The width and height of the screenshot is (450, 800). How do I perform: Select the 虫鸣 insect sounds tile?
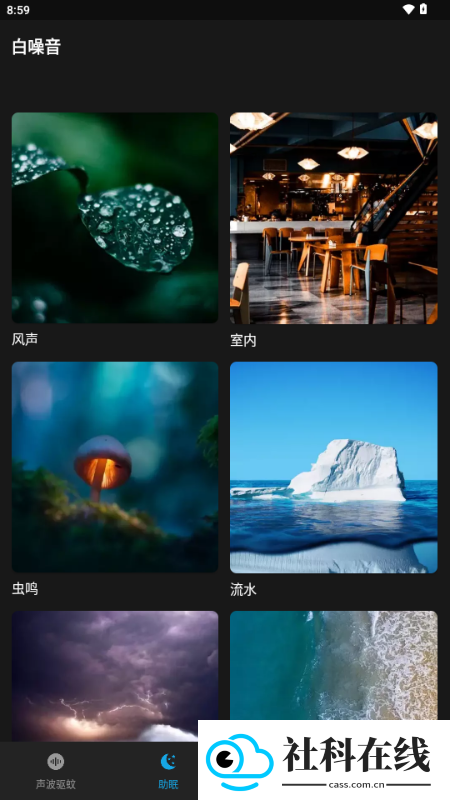click(115, 467)
